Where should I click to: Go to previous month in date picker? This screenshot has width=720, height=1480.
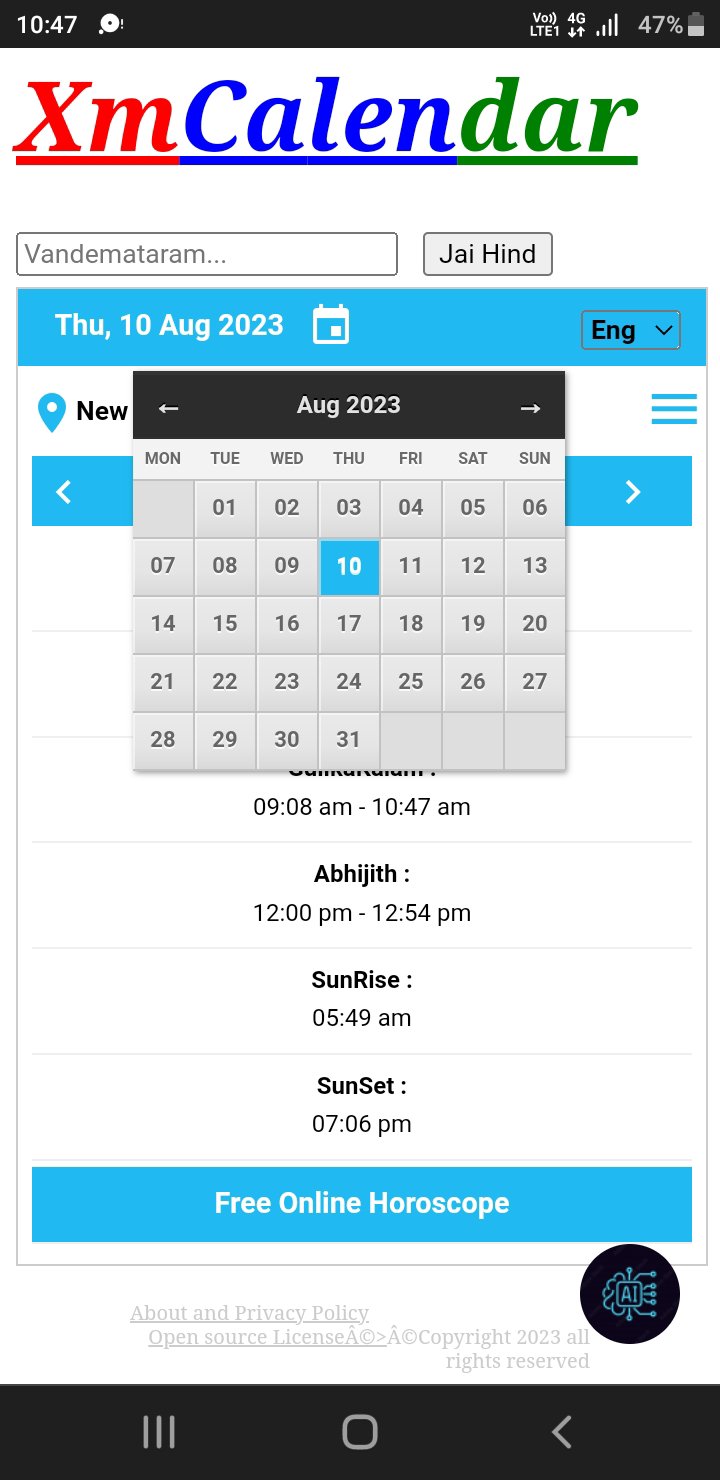pyautogui.click(x=169, y=407)
